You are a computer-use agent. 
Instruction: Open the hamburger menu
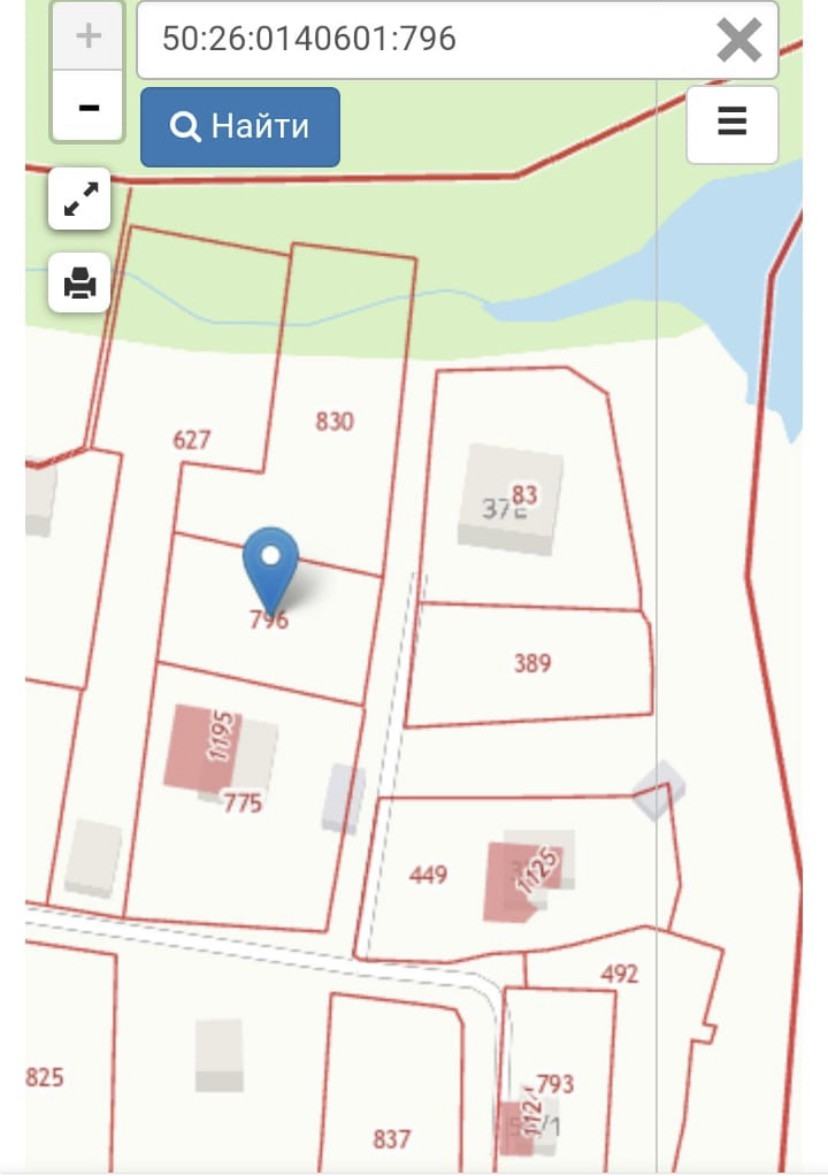pyautogui.click(x=732, y=124)
